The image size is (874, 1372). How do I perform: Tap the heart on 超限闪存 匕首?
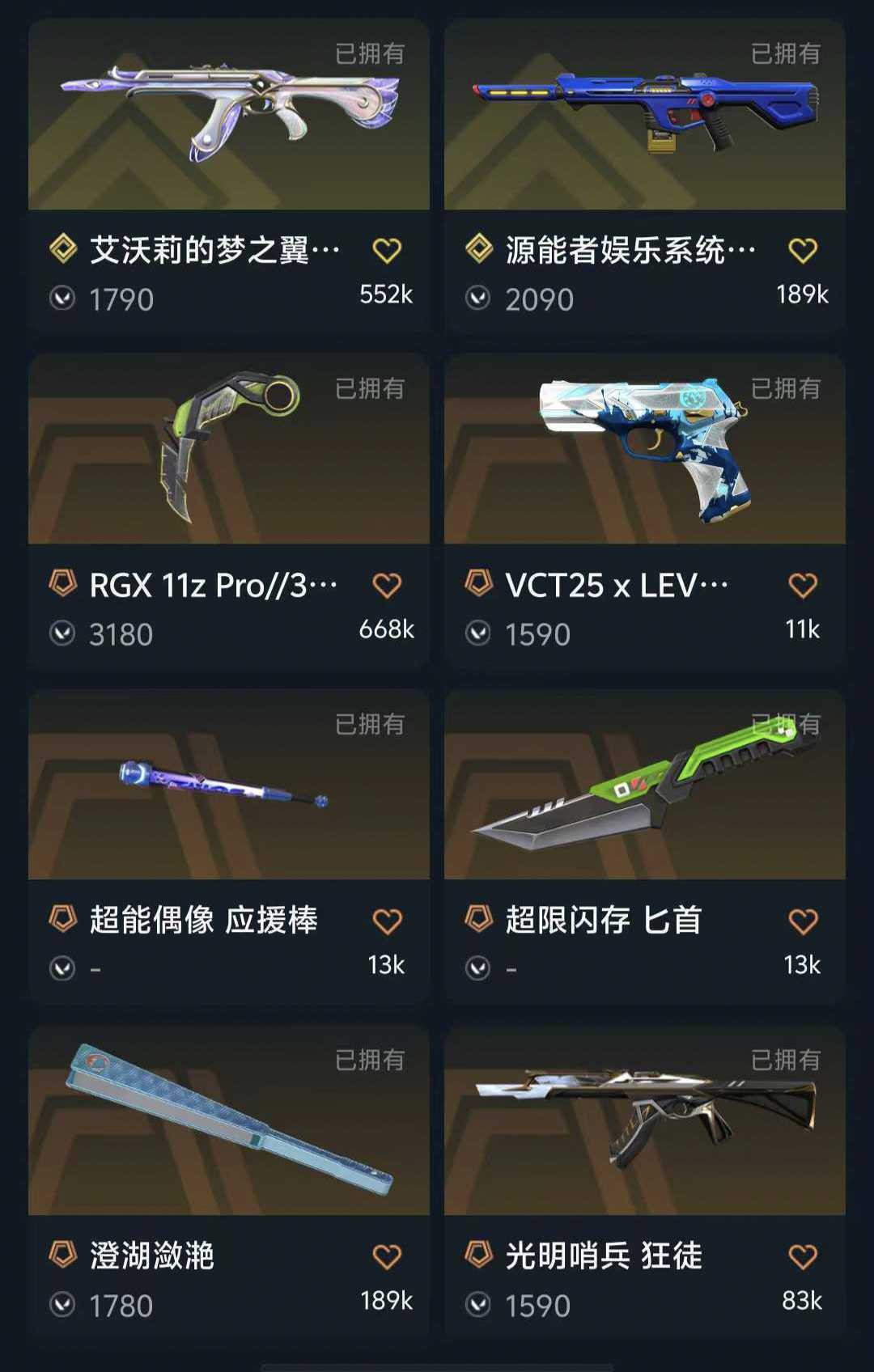click(803, 921)
